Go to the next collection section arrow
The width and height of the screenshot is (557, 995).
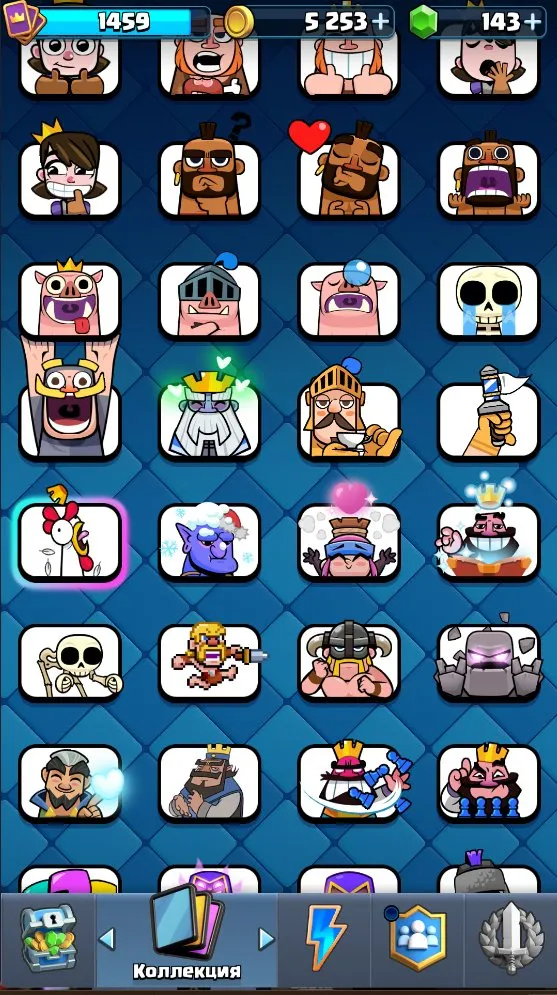coord(266,938)
